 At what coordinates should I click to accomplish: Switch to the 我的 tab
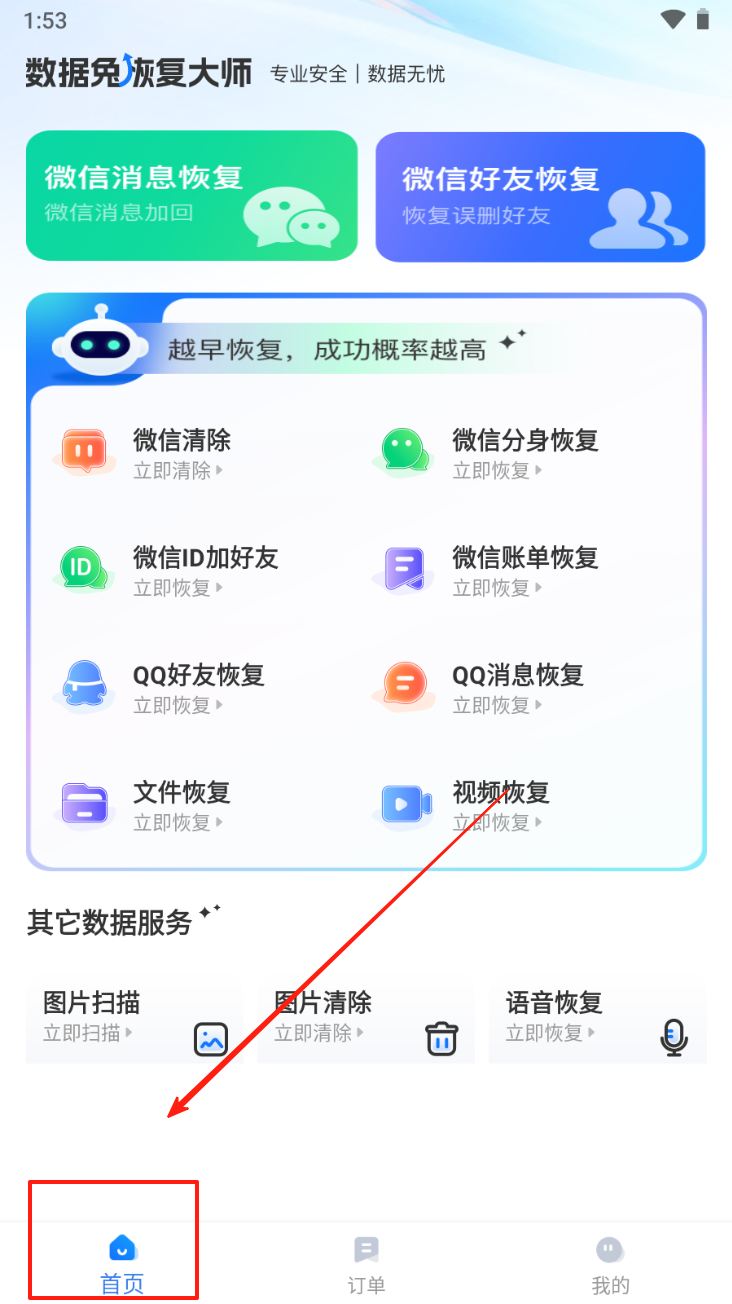point(610,1264)
